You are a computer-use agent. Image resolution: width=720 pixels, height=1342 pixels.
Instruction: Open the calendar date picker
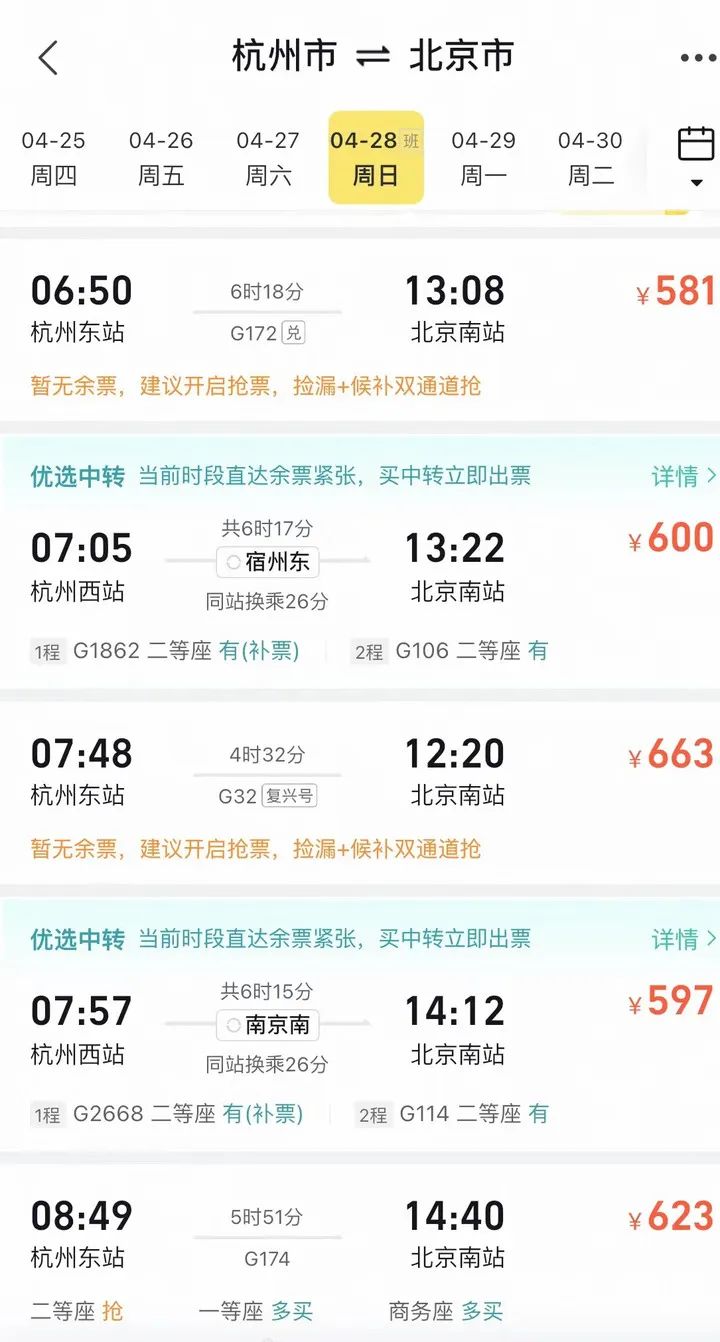point(696,157)
